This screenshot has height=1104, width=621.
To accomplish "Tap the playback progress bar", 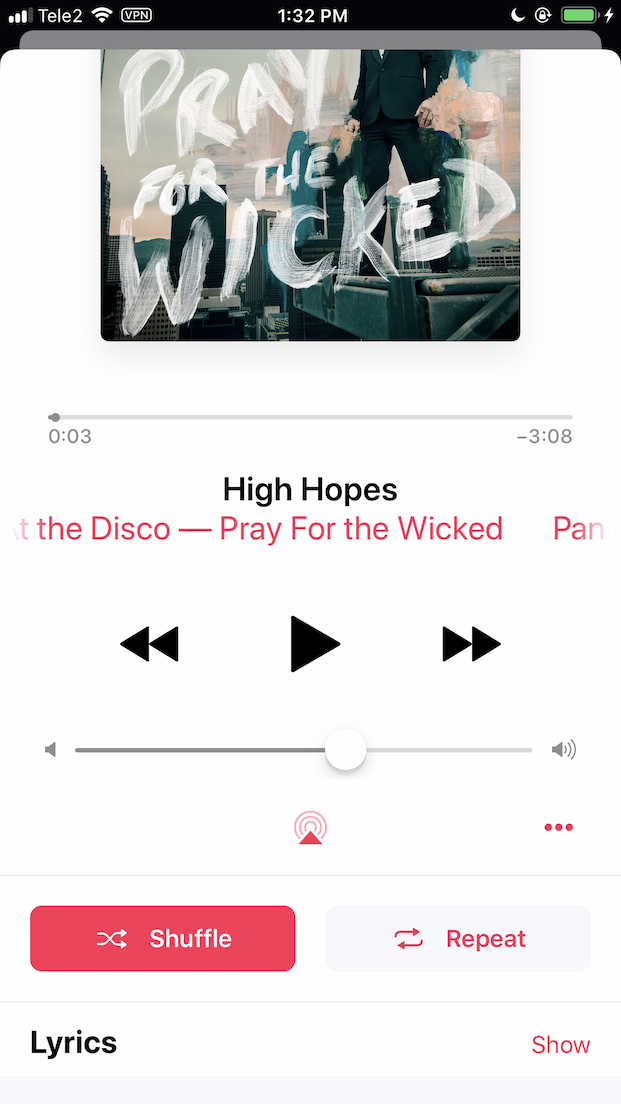I will 310,417.
